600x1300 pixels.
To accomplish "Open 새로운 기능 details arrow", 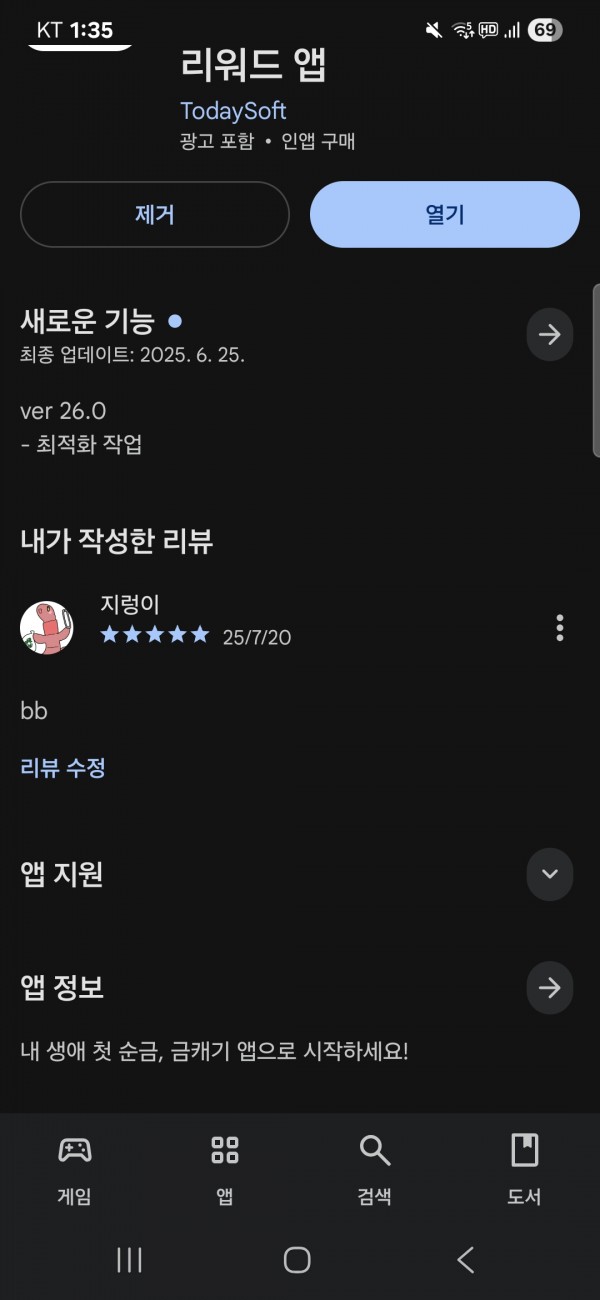I will point(549,334).
